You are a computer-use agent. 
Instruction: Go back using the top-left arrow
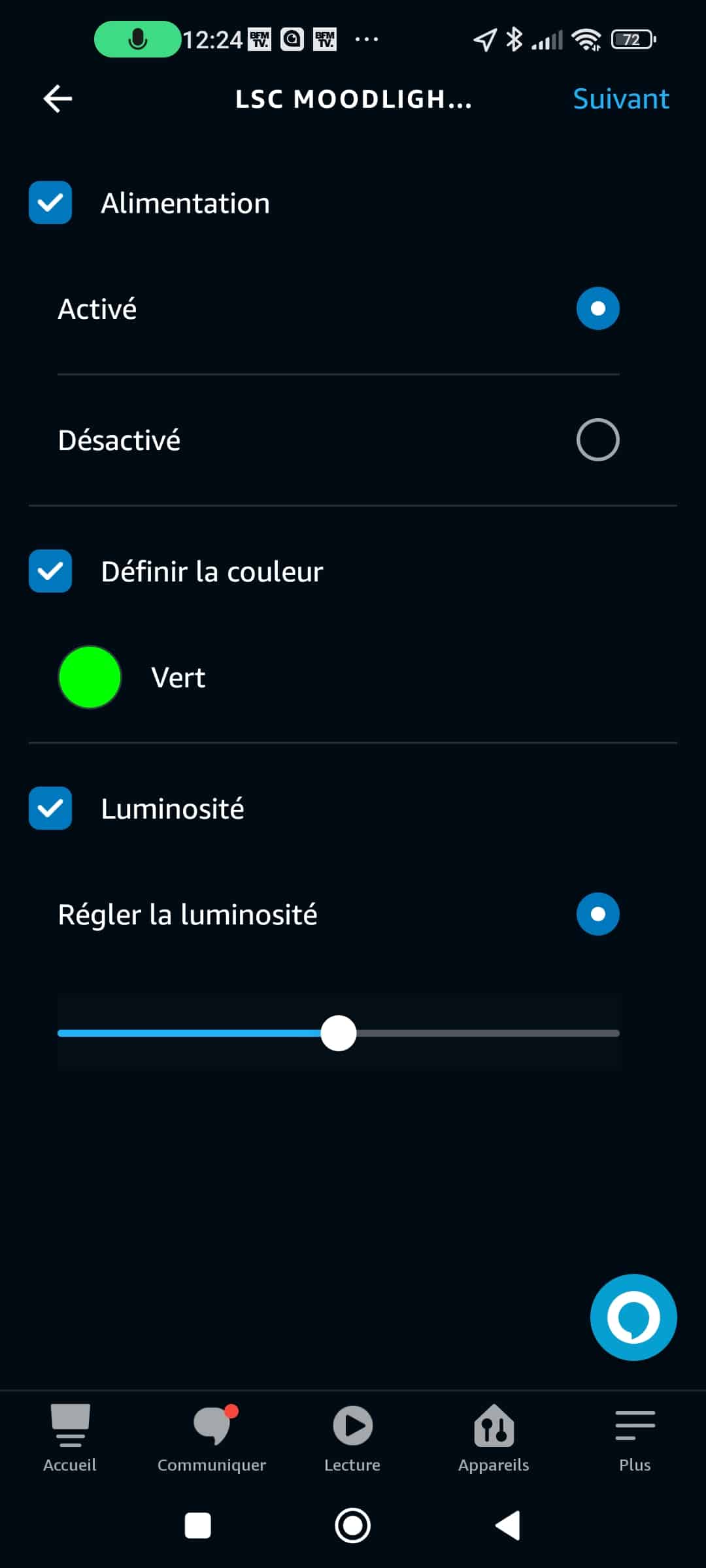58,99
